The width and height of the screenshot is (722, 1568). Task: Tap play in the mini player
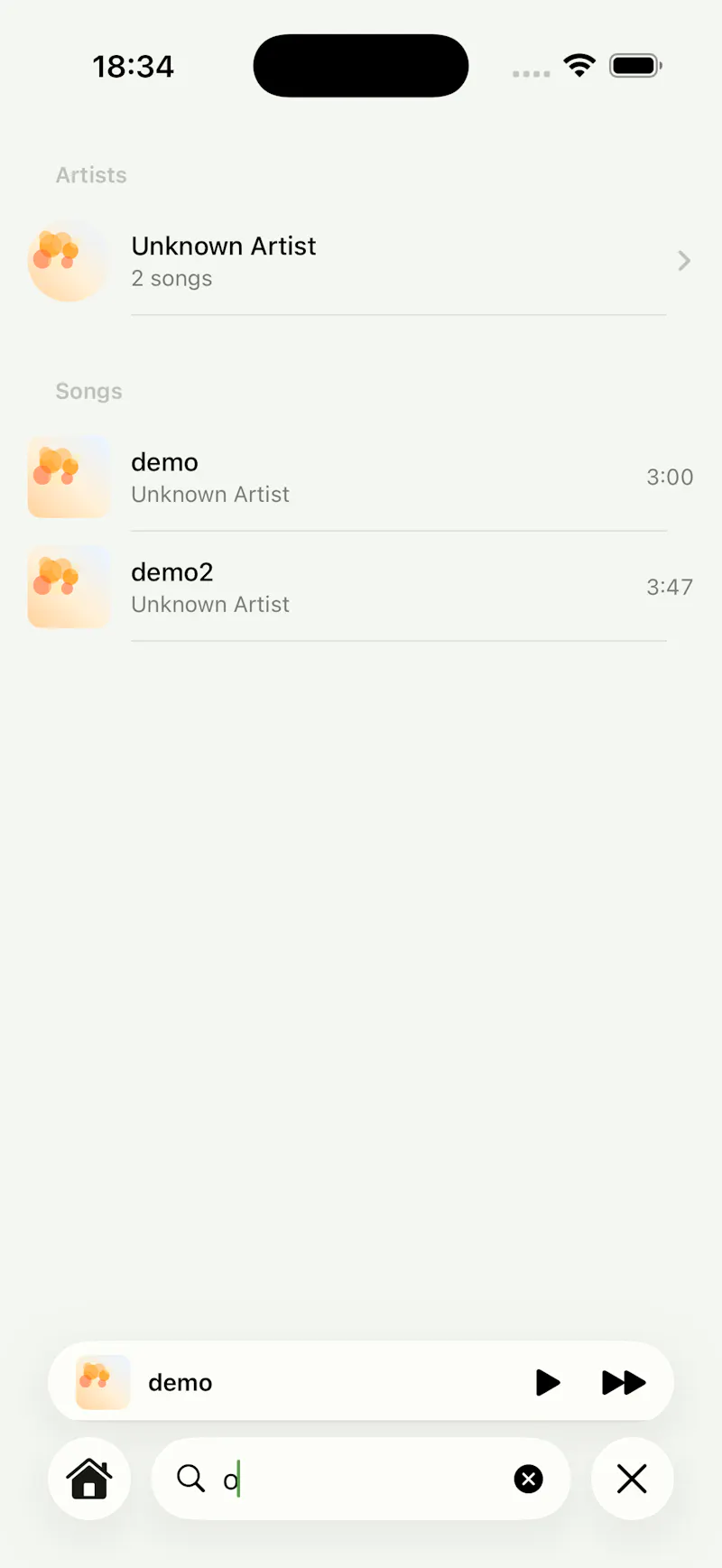(x=548, y=1382)
